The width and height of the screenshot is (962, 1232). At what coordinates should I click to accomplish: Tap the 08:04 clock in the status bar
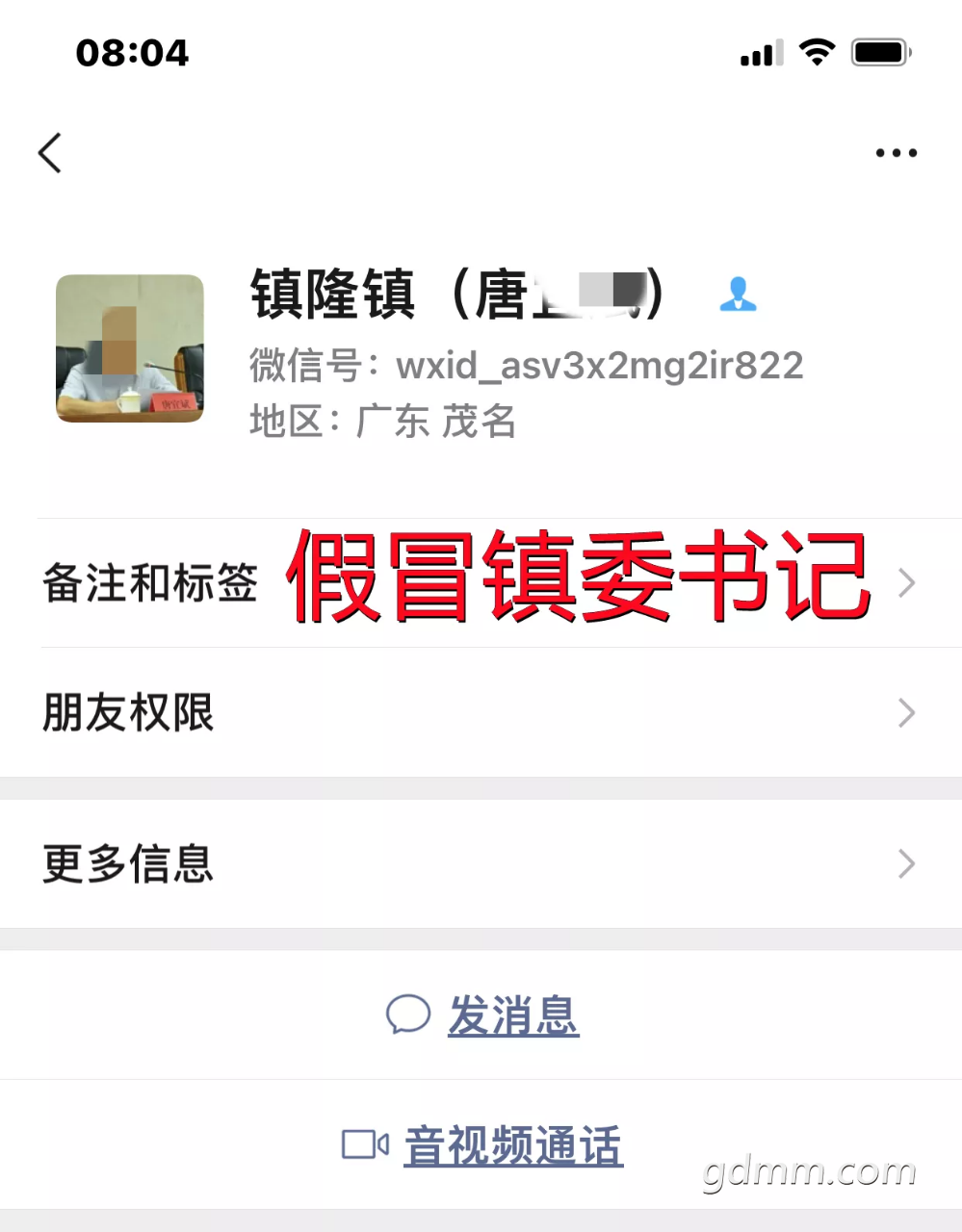point(130,53)
